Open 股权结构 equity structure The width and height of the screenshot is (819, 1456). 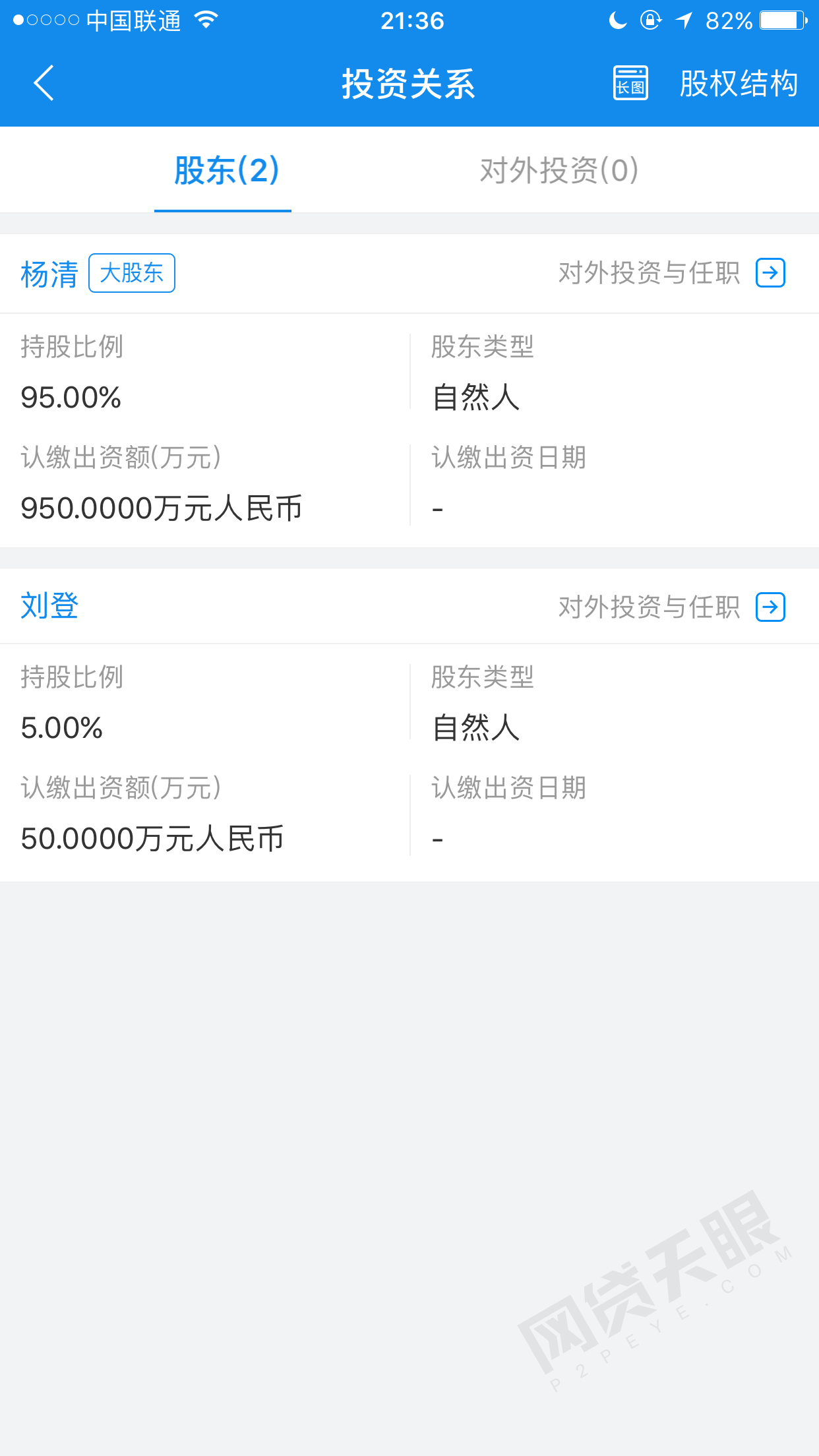pos(739,84)
